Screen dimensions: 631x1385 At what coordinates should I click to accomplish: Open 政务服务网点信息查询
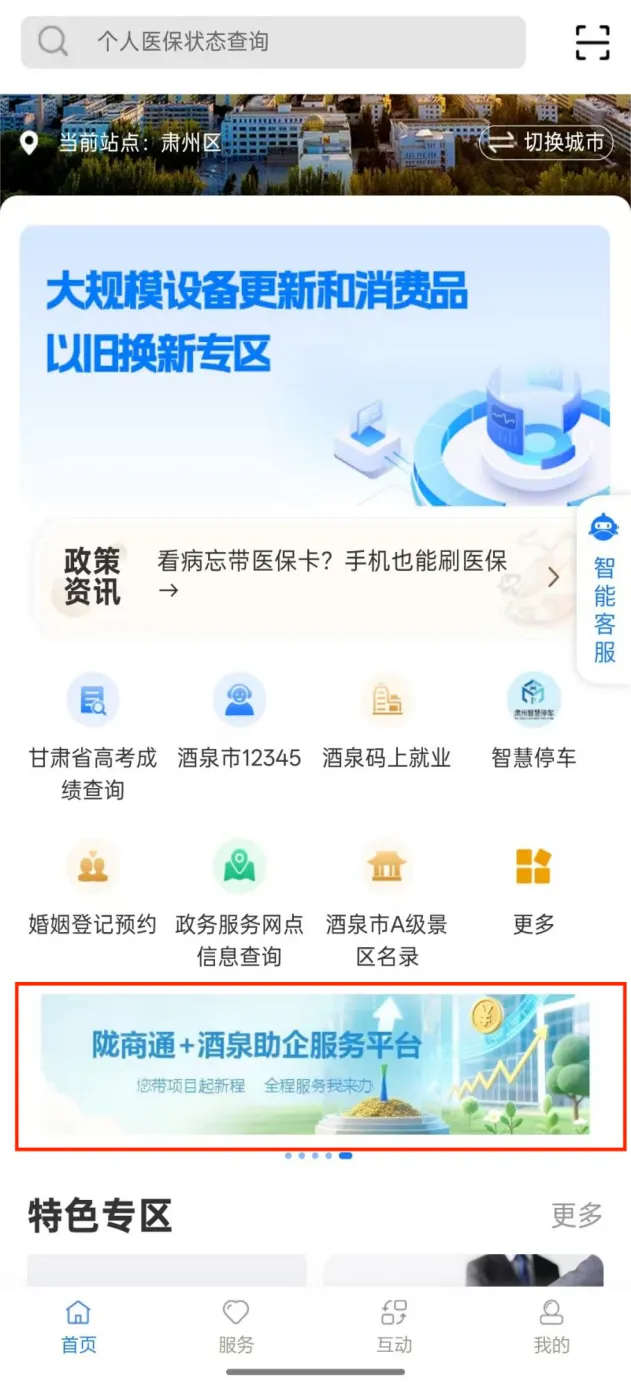tap(239, 902)
